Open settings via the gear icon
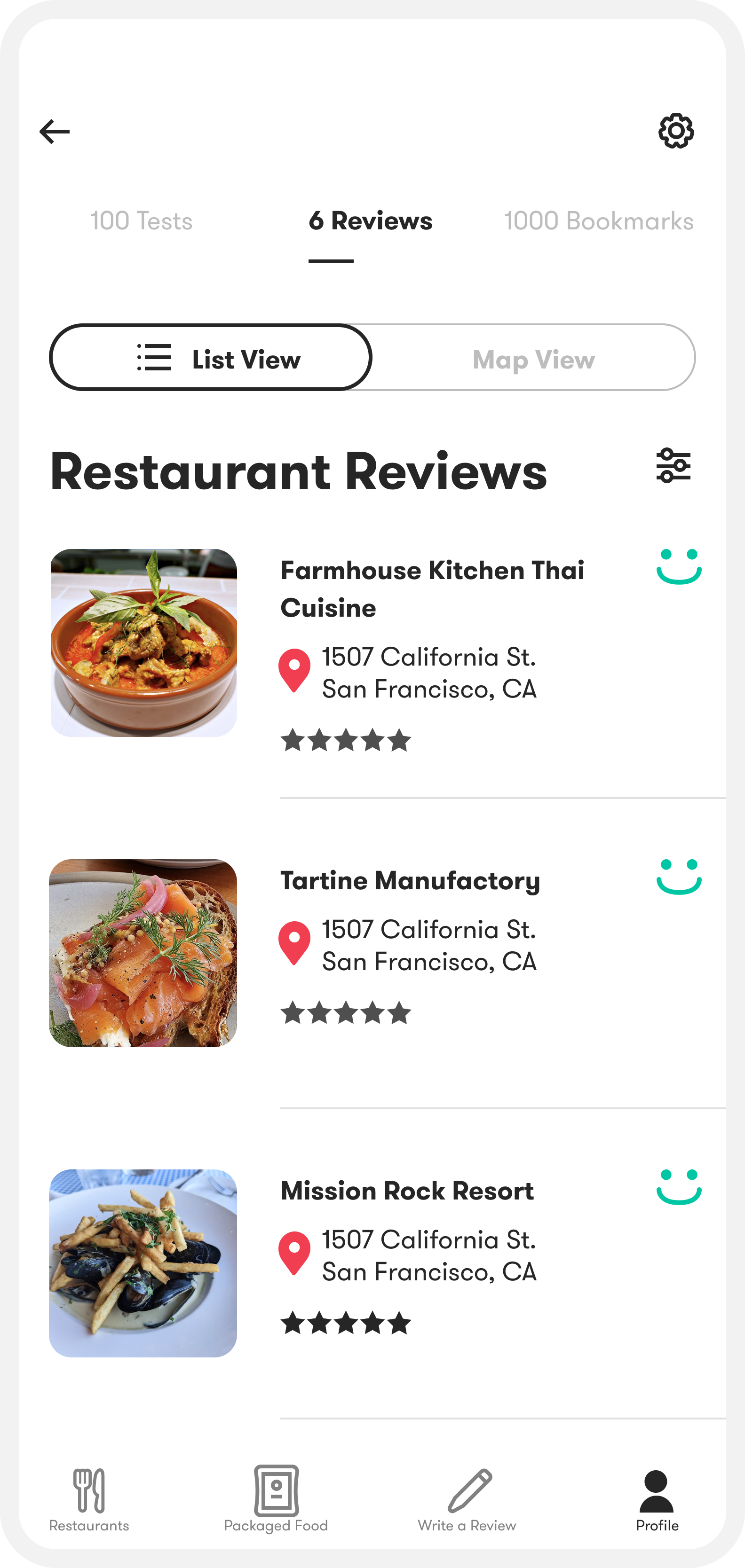The height and width of the screenshot is (1568, 745). (675, 131)
